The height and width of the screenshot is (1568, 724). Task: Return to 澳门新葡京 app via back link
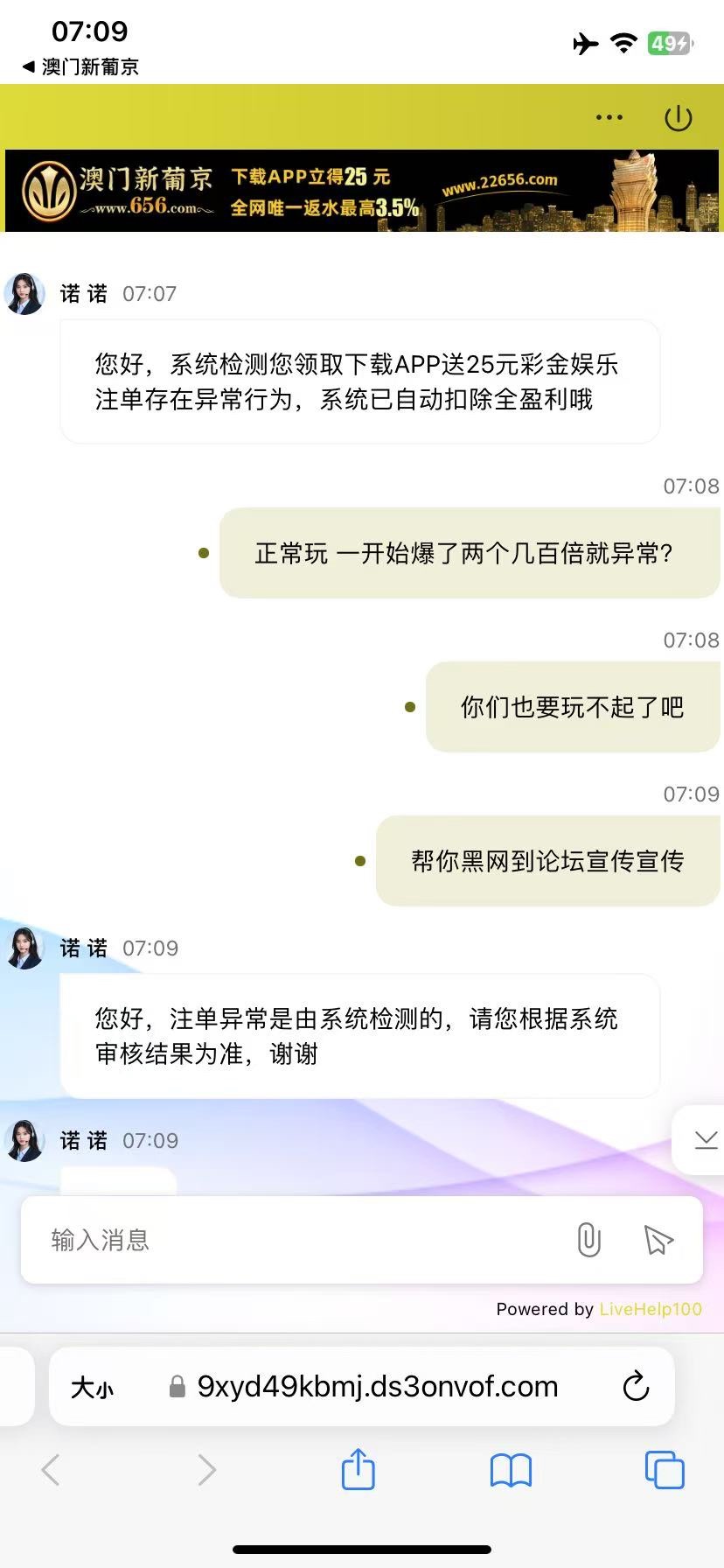80,67
